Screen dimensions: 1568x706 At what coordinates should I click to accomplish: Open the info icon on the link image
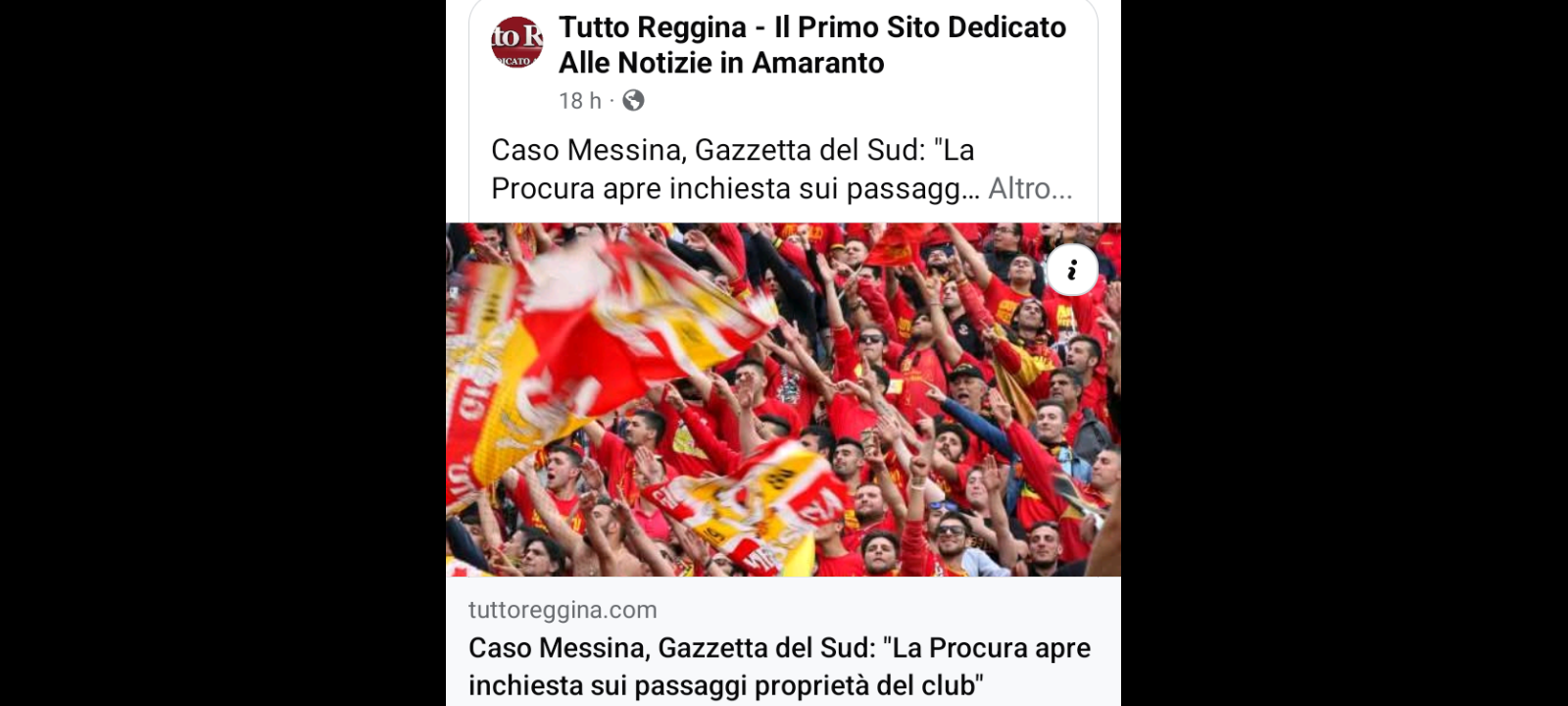point(1072,270)
